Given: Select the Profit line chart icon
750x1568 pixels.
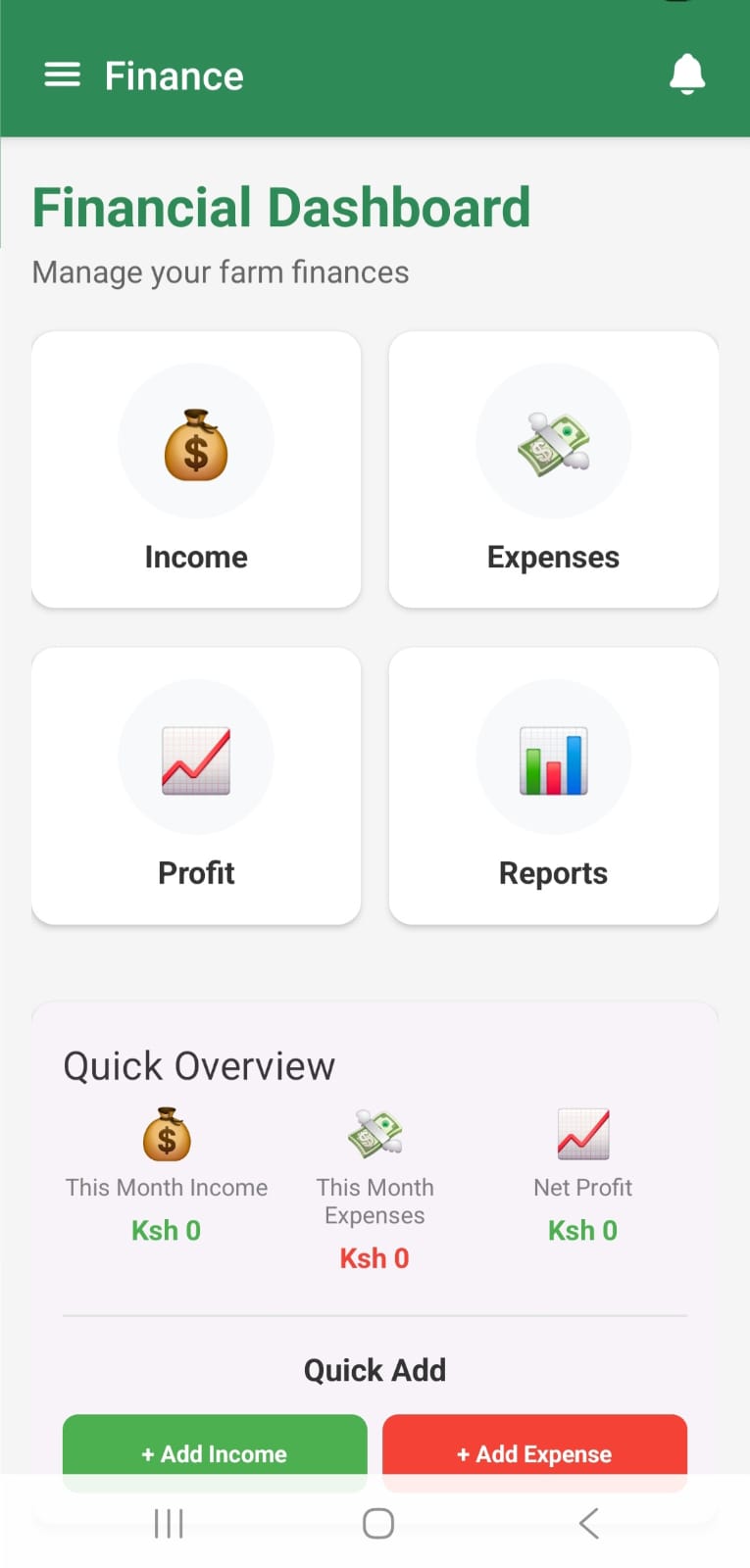Looking at the screenshot, I should coord(196,757).
